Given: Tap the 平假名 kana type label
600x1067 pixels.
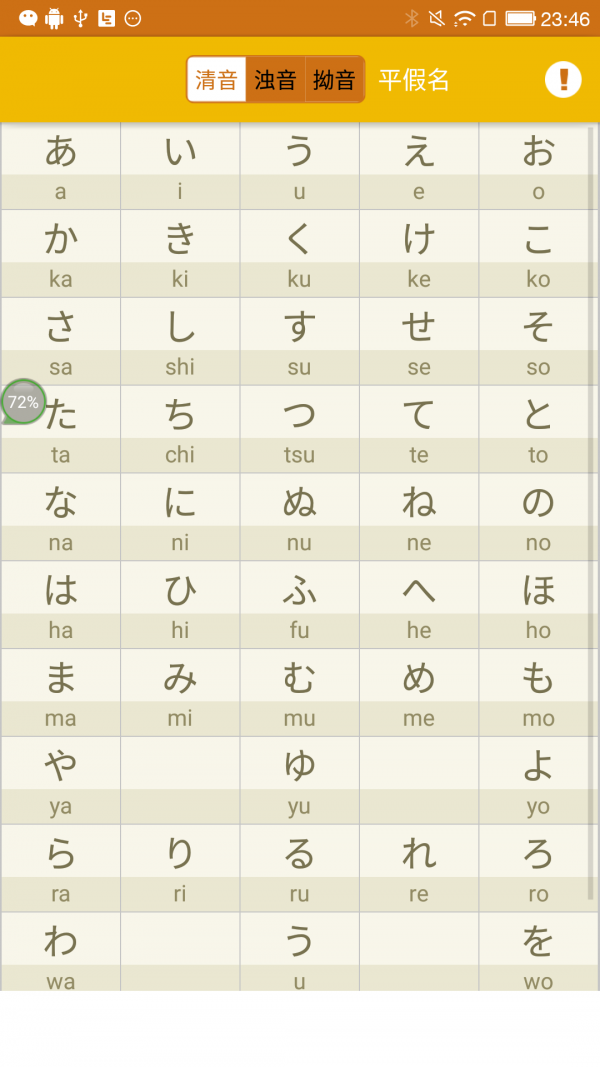Looking at the screenshot, I should (414, 80).
